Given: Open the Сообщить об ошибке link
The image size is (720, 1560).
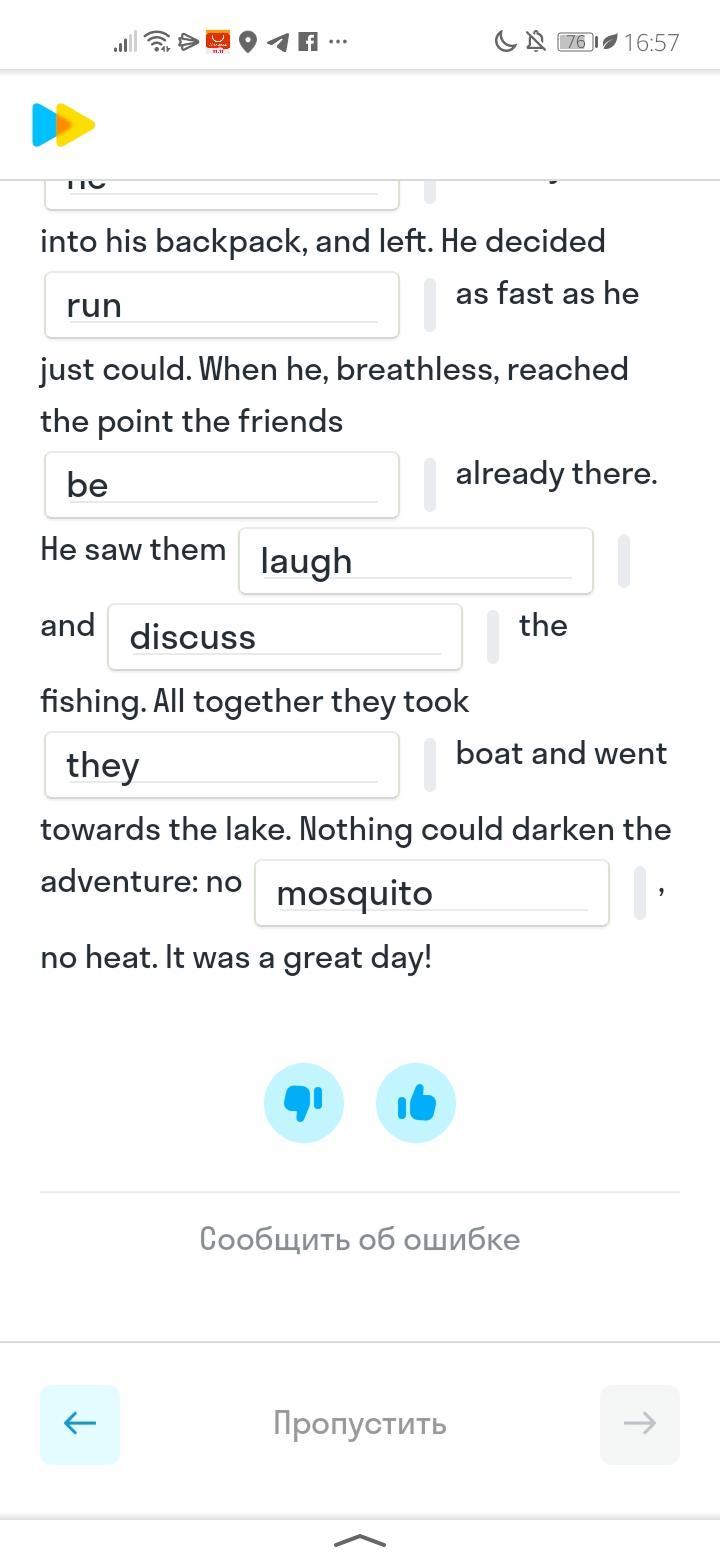Looking at the screenshot, I should click(360, 1239).
